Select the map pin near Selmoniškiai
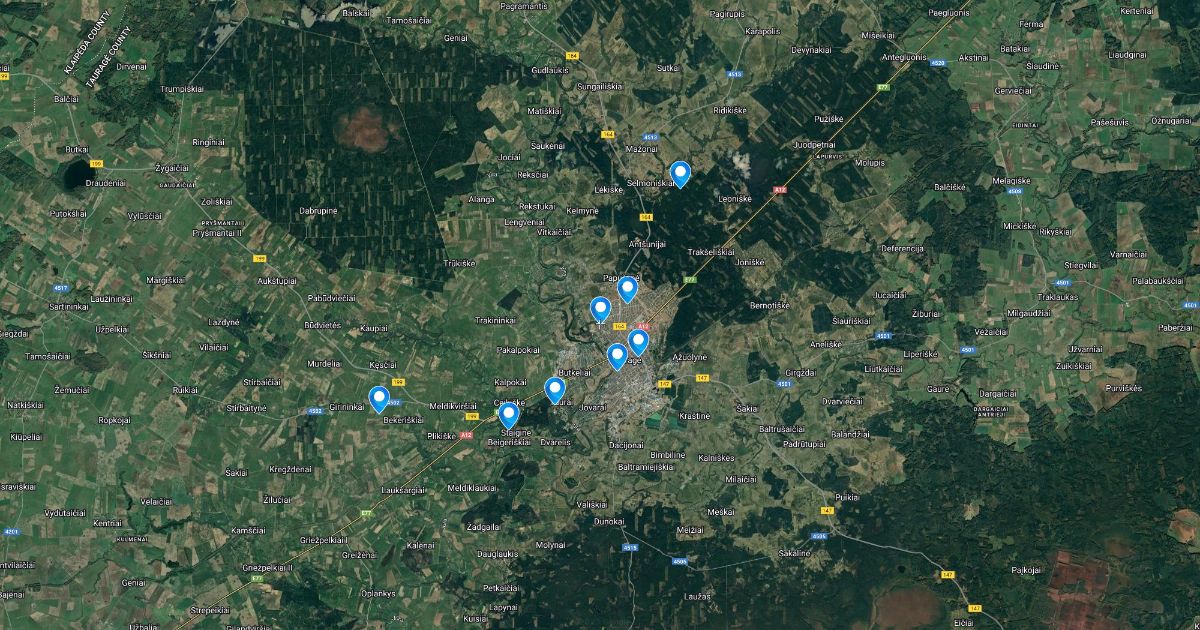1200x630 pixels. coord(680,173)
